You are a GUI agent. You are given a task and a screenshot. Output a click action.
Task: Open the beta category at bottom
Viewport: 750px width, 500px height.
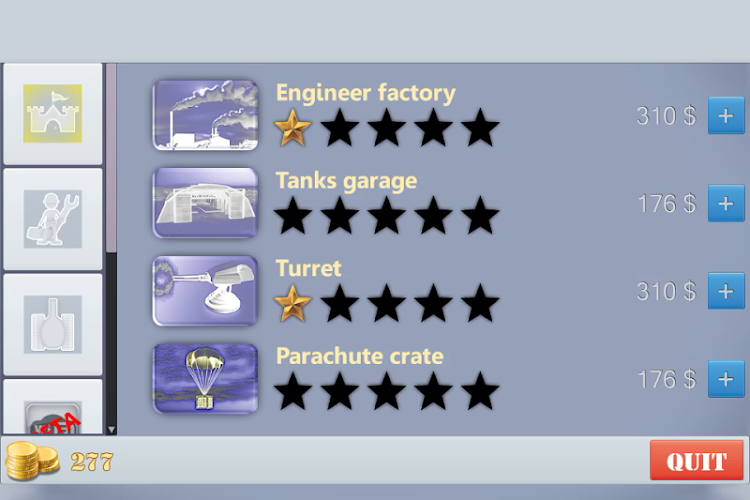click(x=52, y=410)
